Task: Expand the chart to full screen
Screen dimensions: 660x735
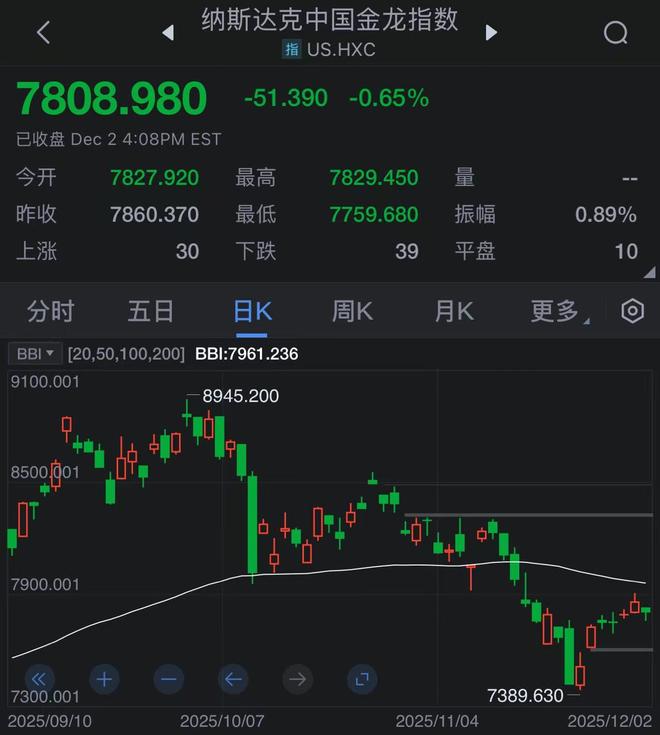Action: 361,680
